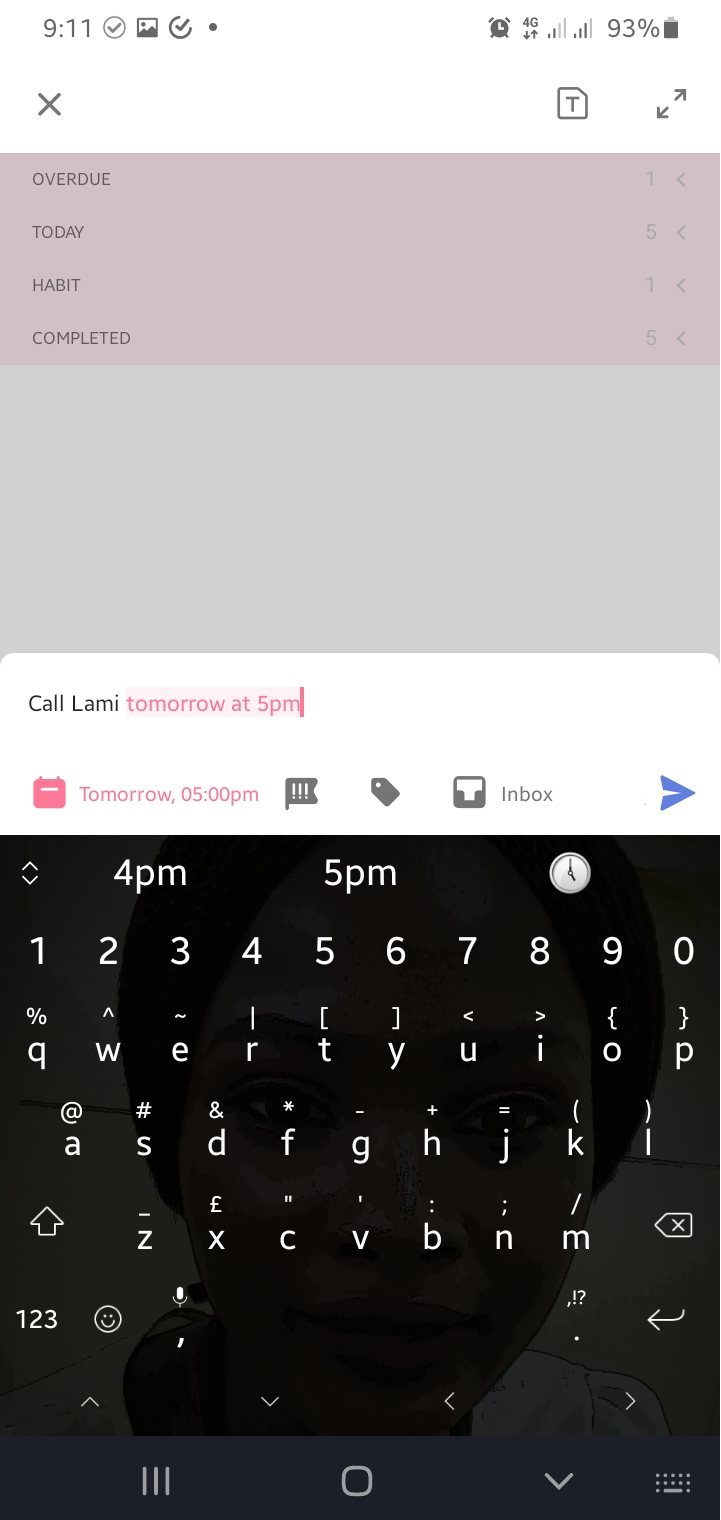Send the task with the blue arrow
The image size is (721, 1520).
pos(677,793)
